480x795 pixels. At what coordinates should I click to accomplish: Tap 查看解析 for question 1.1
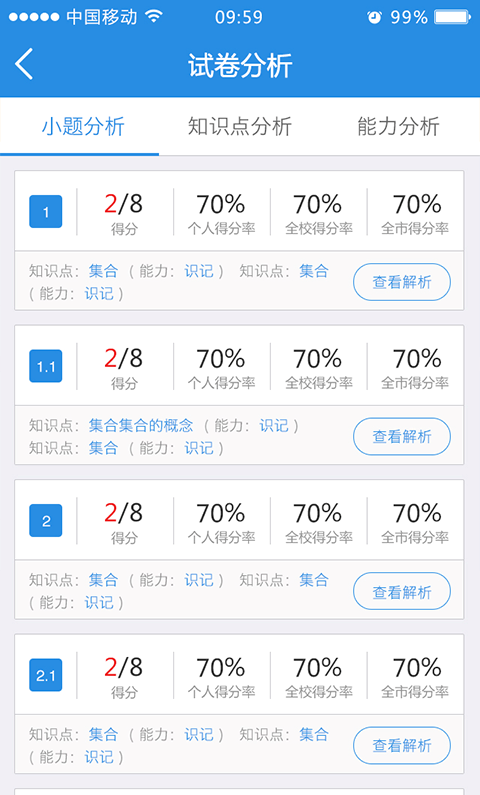[x=402, y=437]
